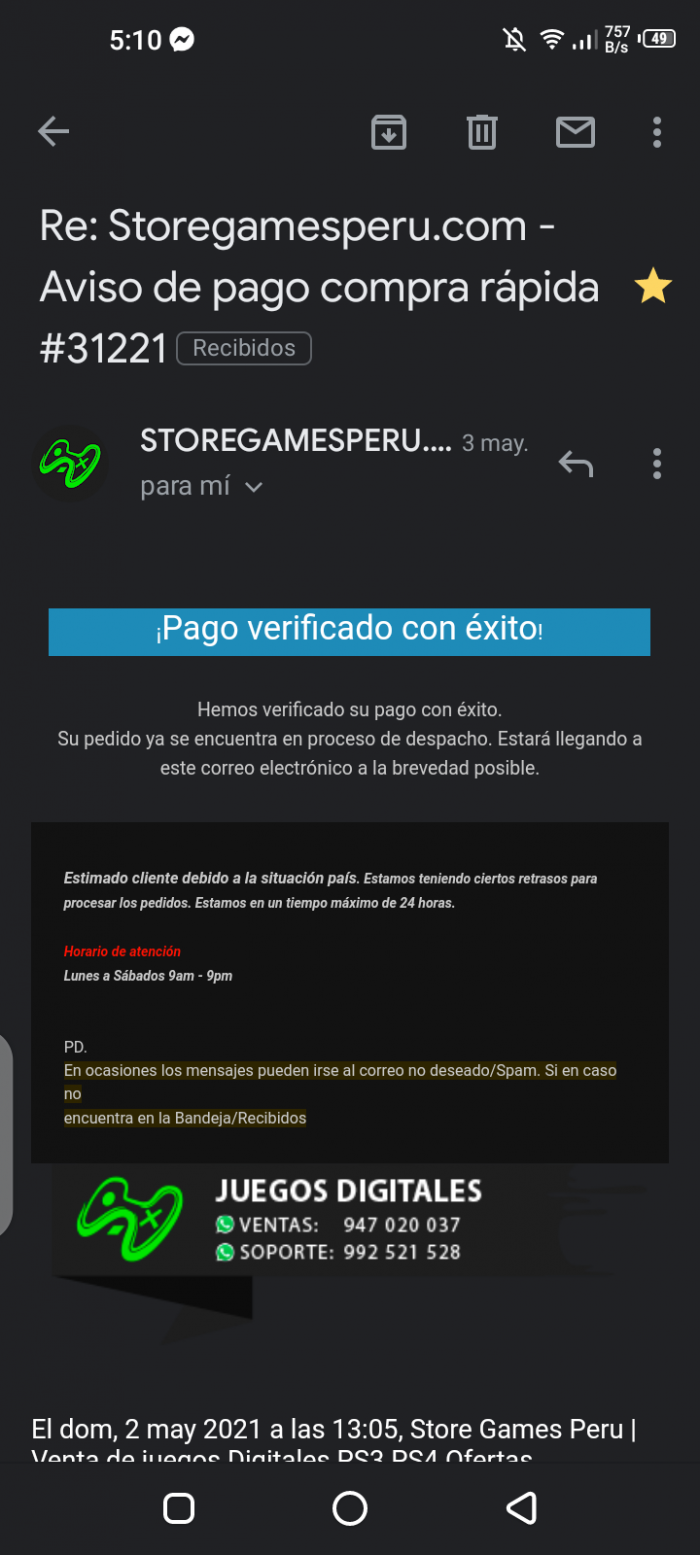The image size is (700, 1555).
Task: Open message options next to reply
Action: pos(656,463)
